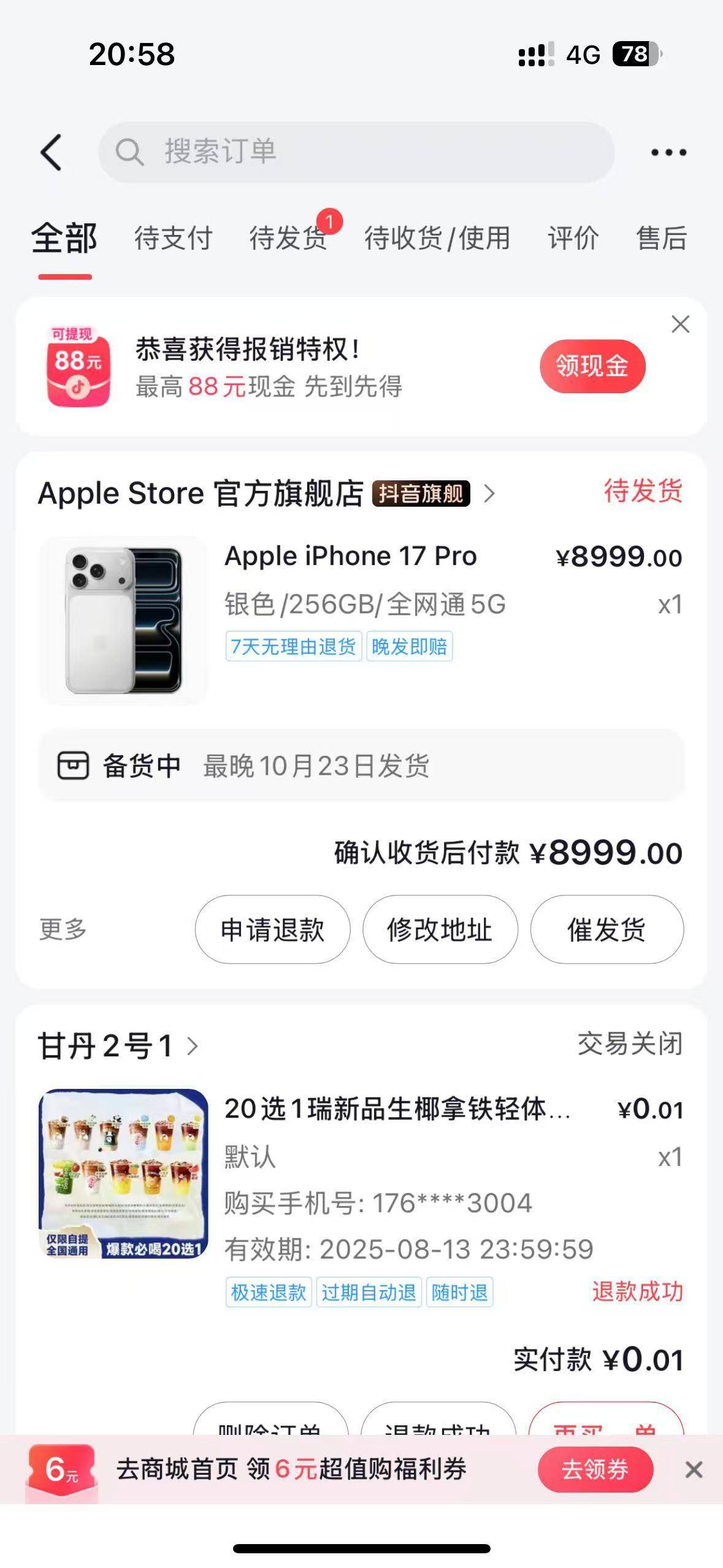723x1568 pixels.
Task: Go back using the top-left arrow
Action: pyautogui.click(x=52, y=152)
